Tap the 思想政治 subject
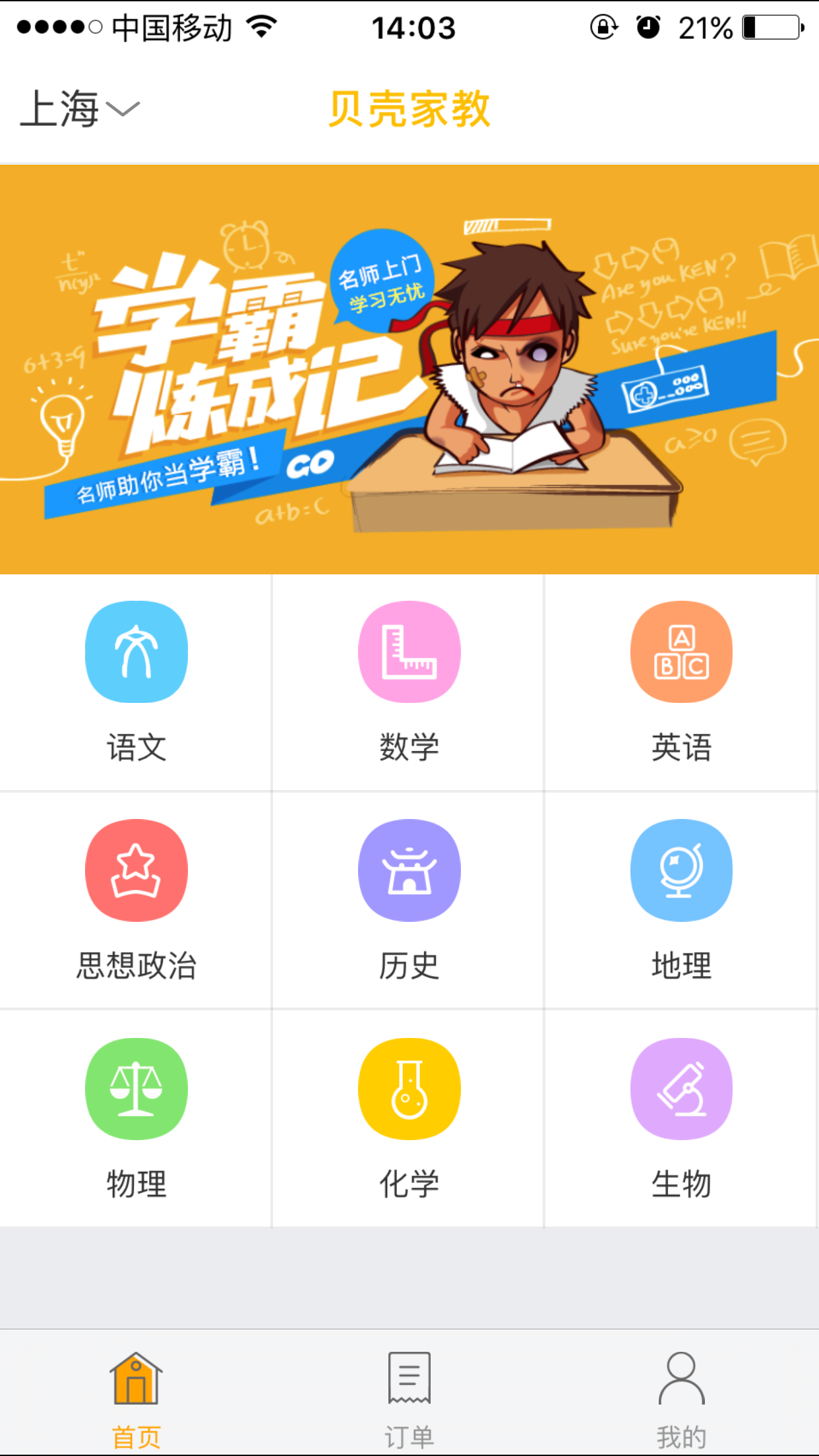Viewport: 819px width, 1456px height. coord(136,900)
